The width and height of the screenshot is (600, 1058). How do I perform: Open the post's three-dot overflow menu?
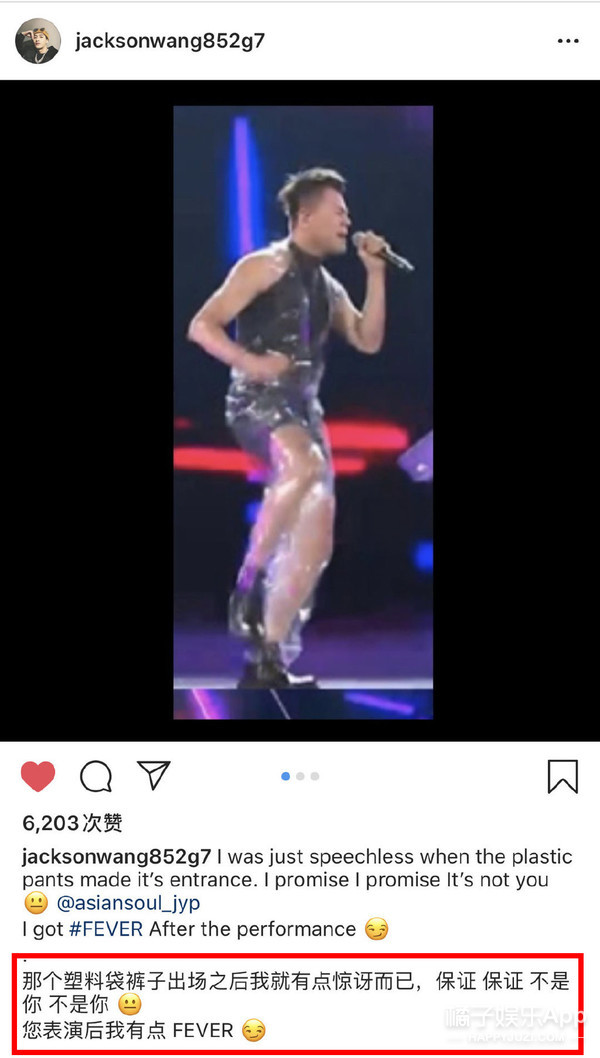point(567,42)
